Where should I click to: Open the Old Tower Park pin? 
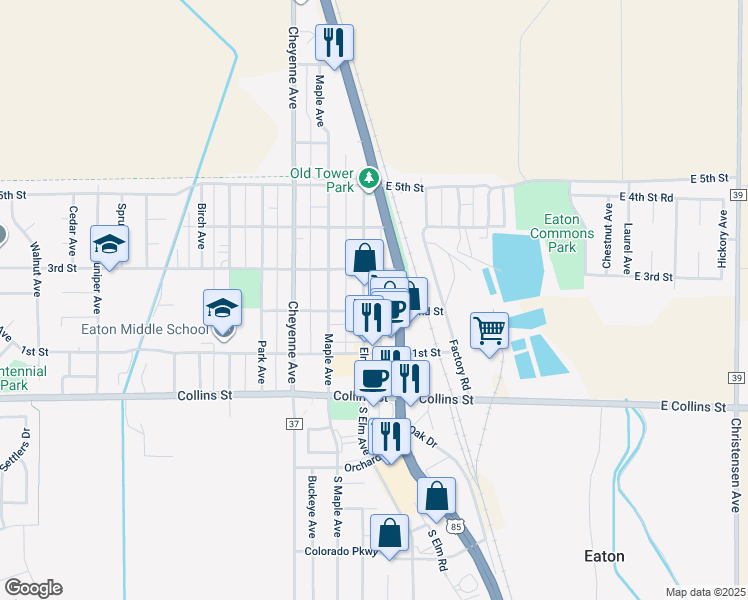tap(369, 179)
